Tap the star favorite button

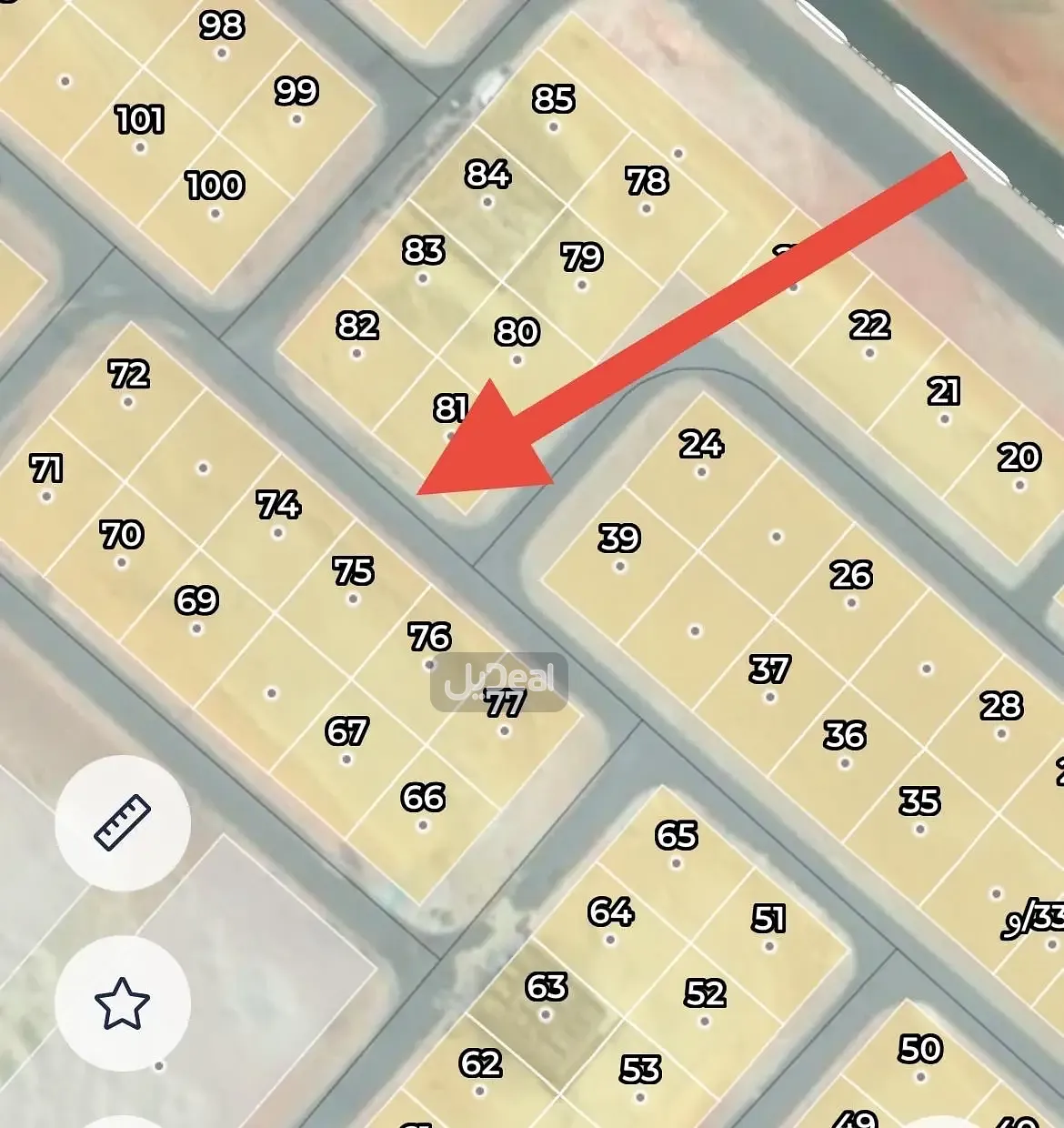point(122,1003)
